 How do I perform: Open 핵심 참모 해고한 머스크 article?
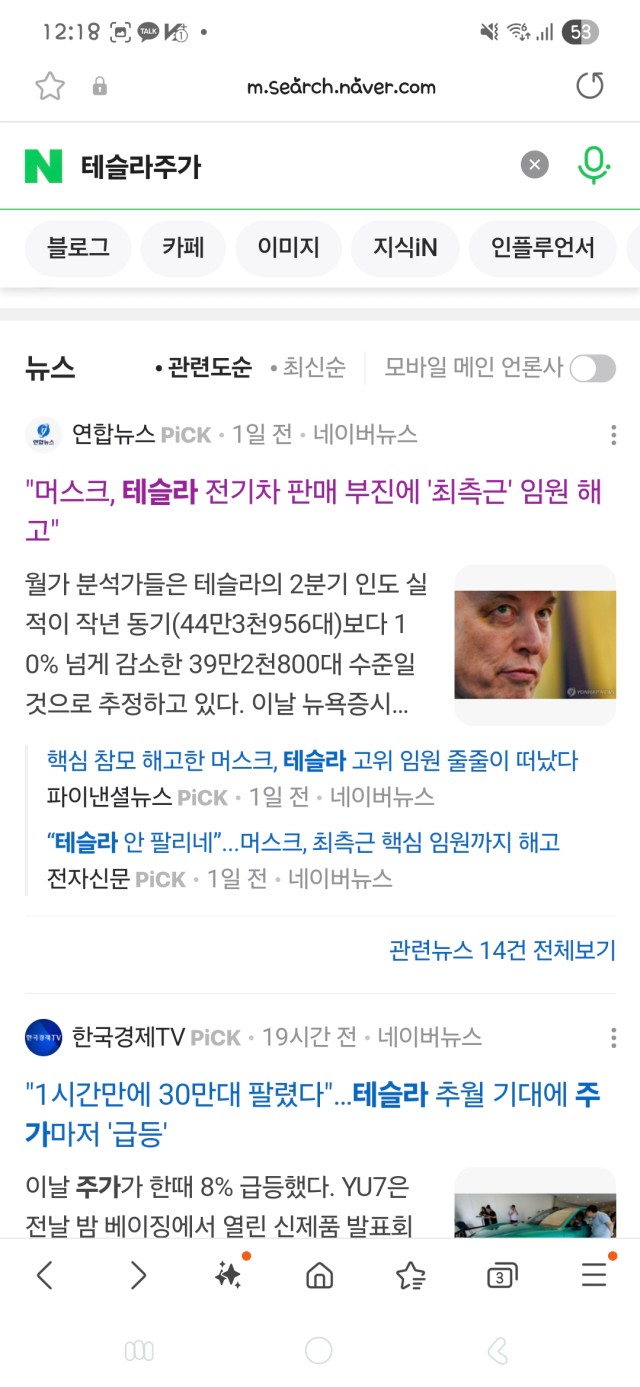coord(312,761)
